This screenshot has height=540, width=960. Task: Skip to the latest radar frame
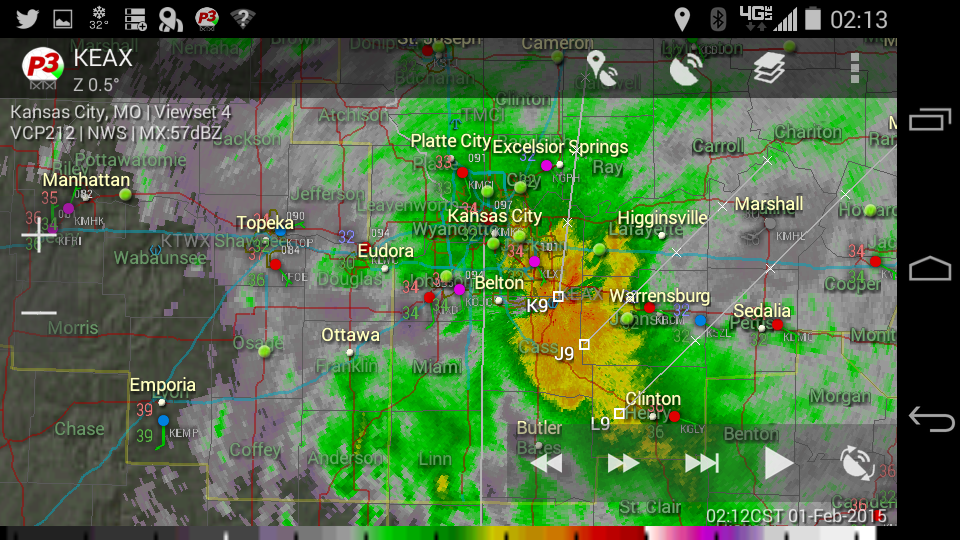point(701,463)
